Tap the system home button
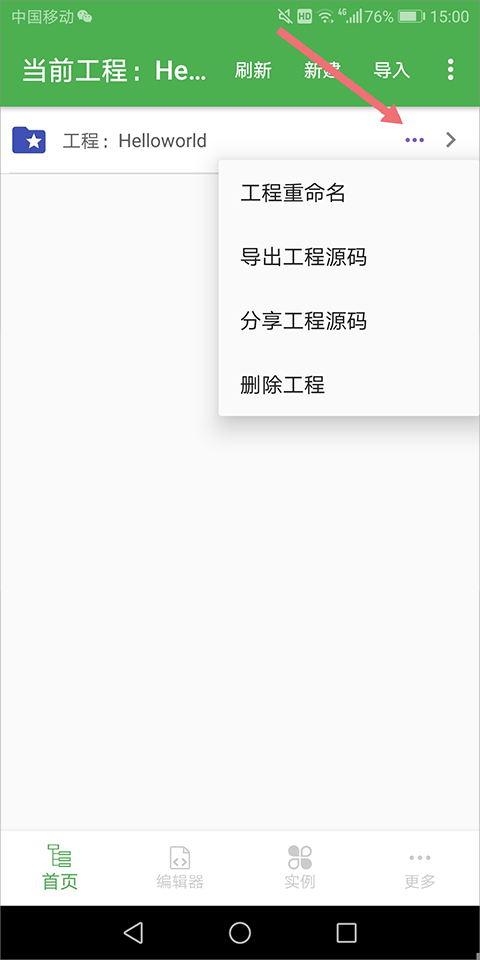480x960 pixels. pyautogui.click(x=240, y=932)
